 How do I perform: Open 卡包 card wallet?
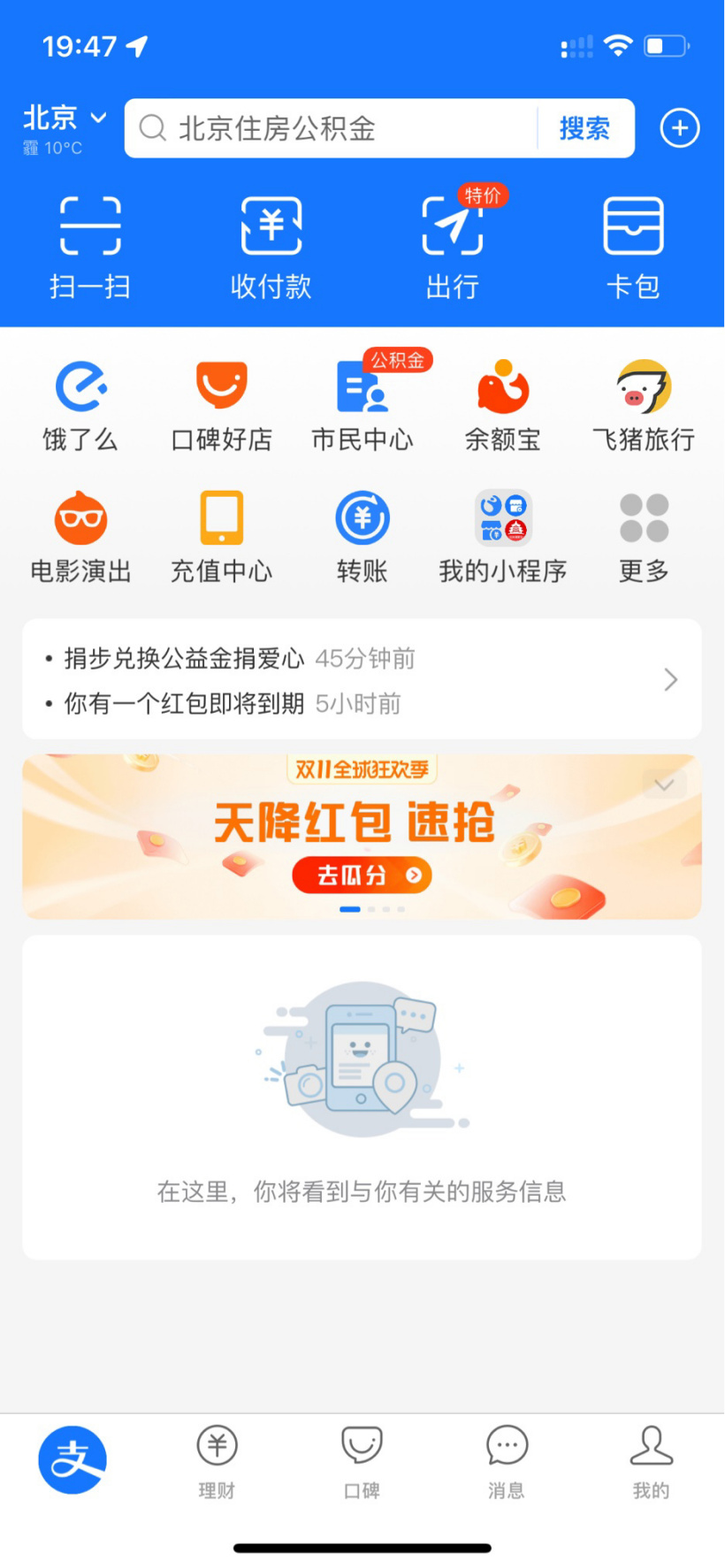(633, 248)
